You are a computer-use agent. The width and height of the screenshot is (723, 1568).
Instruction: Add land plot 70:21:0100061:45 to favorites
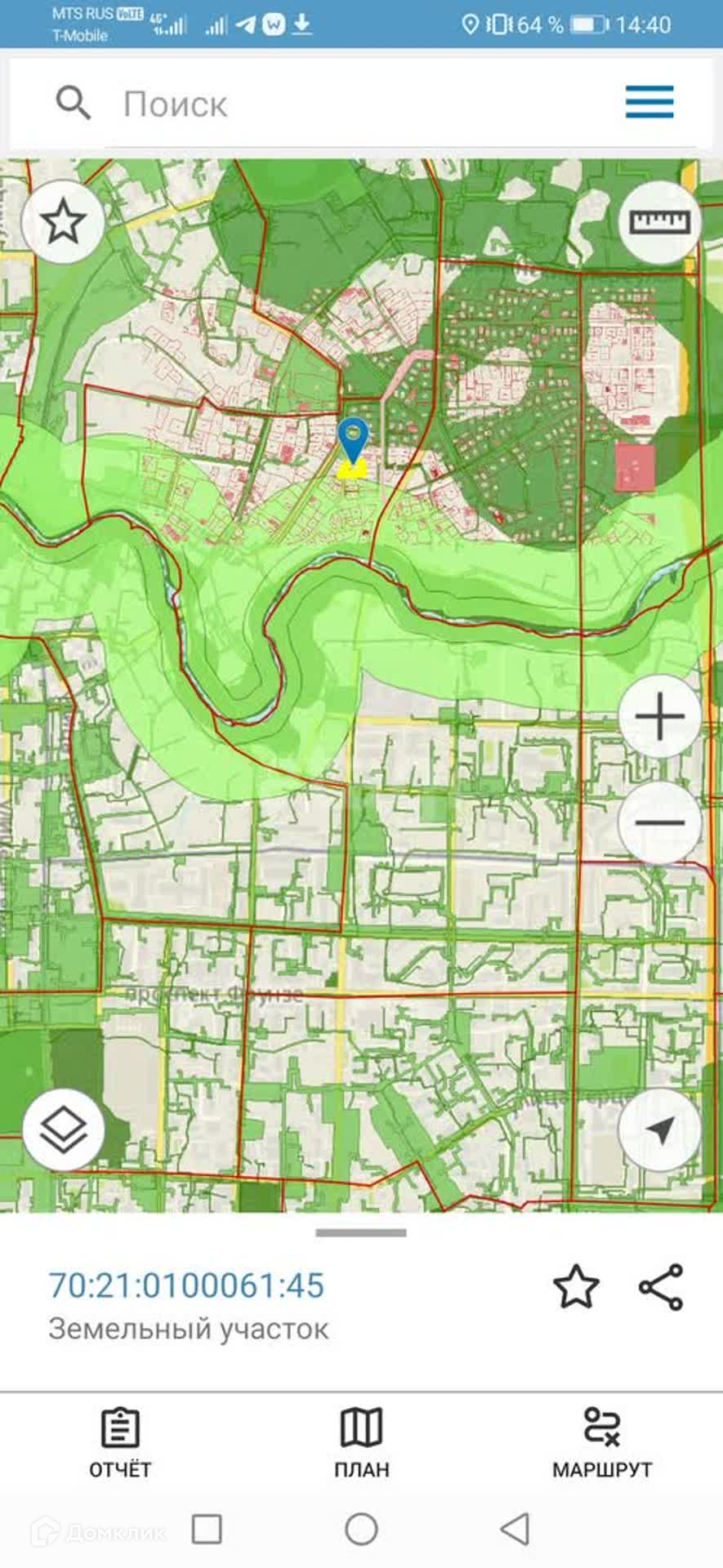click(576, 1287)
